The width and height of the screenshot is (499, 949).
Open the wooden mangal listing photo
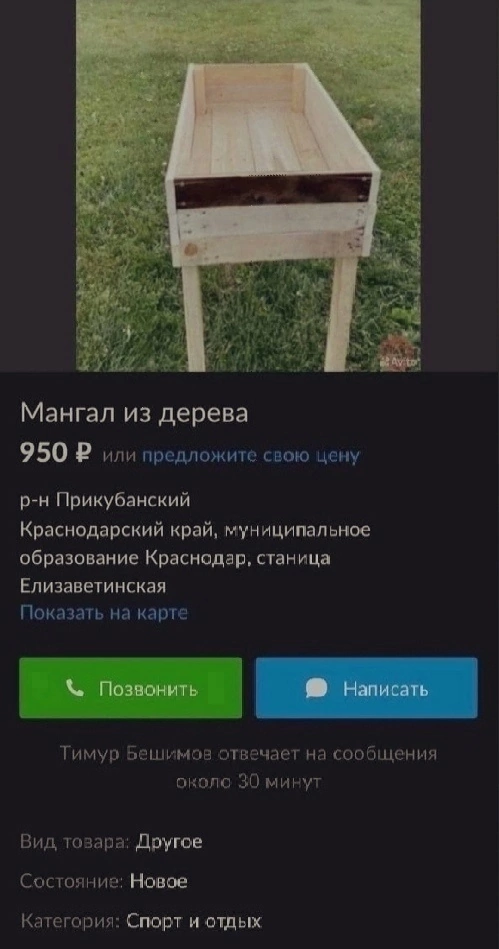248,185
